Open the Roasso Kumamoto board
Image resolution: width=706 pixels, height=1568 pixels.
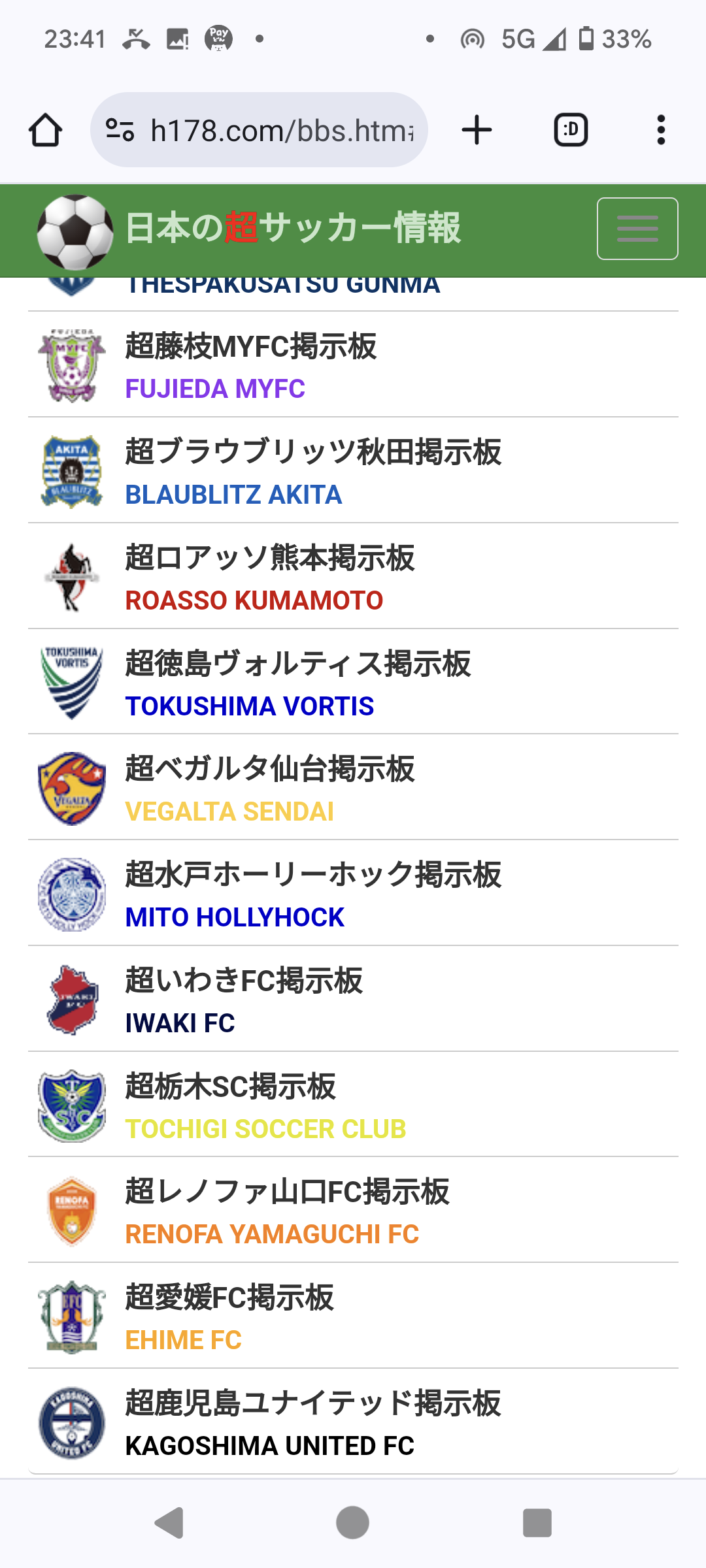click(x=269, y=576)
